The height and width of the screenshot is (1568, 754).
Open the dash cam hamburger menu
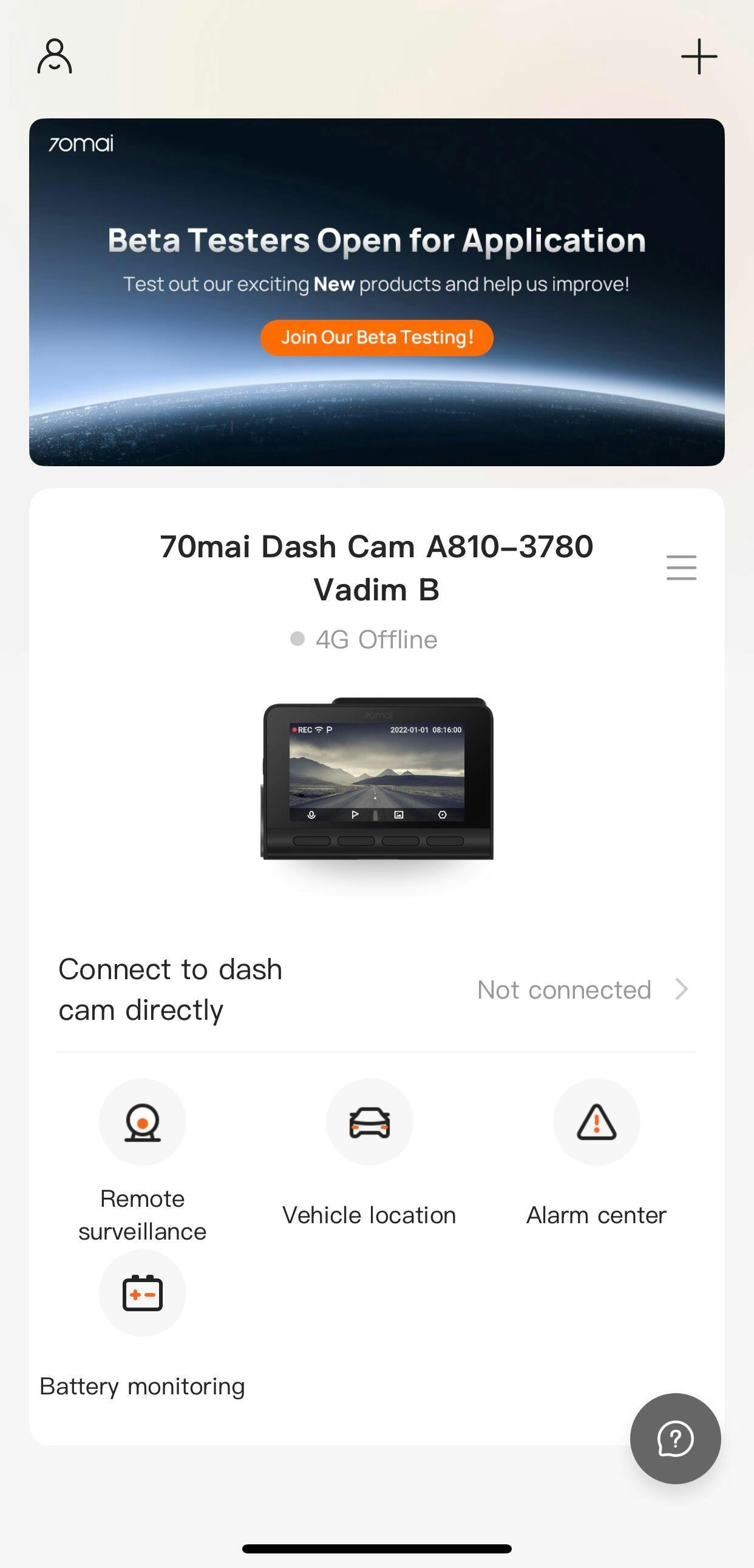click(681, 568)
